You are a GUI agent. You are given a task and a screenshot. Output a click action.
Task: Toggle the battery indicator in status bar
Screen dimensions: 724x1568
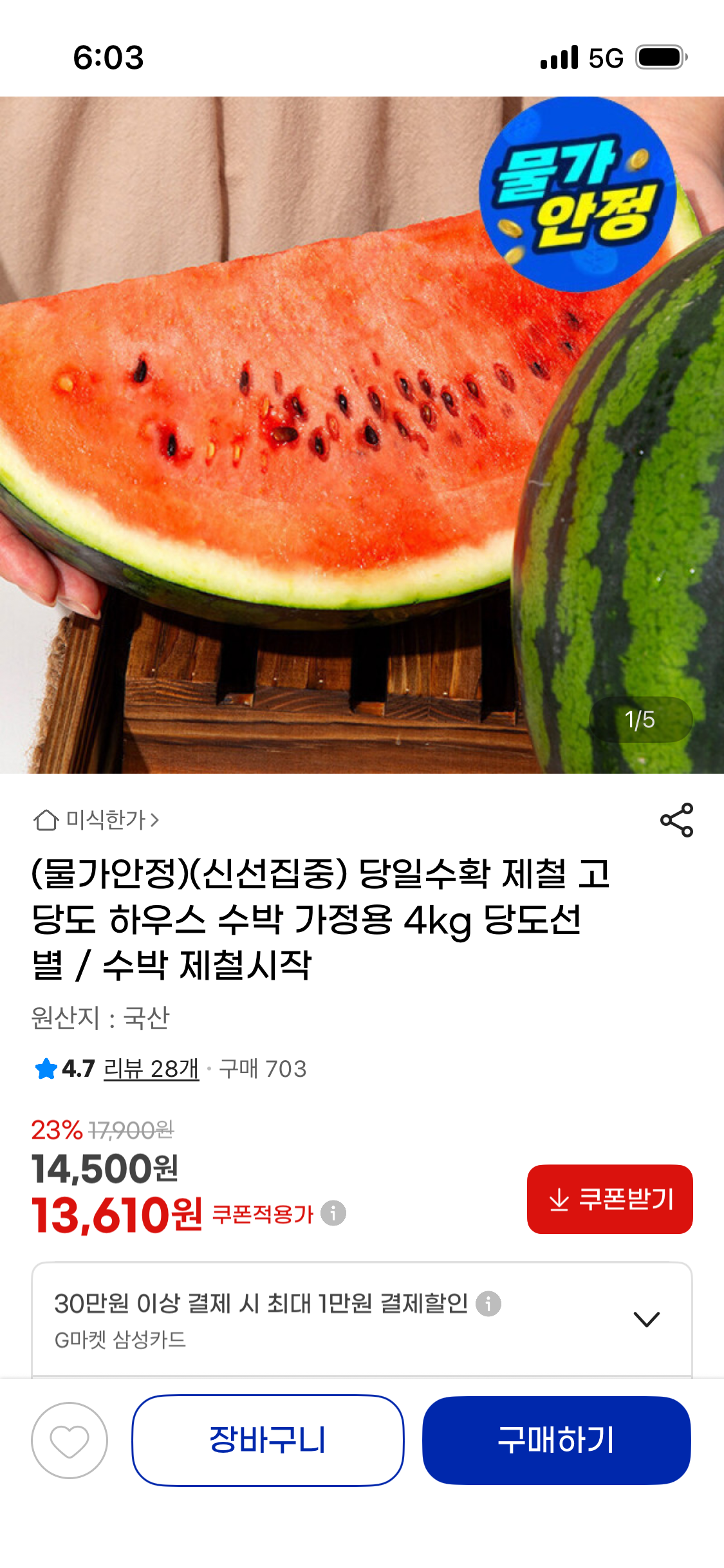point(660,58)
